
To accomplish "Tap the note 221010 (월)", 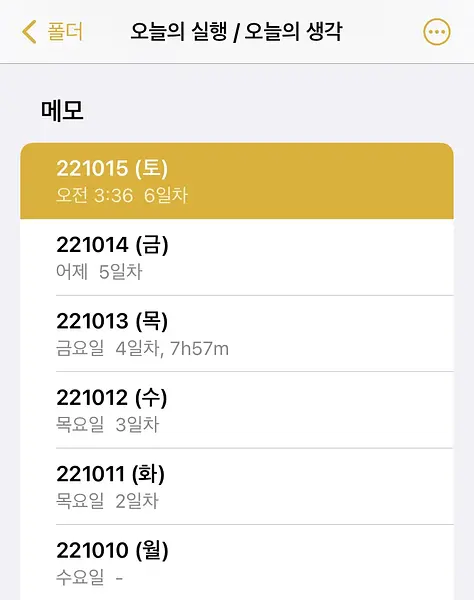I will (237, 562).
